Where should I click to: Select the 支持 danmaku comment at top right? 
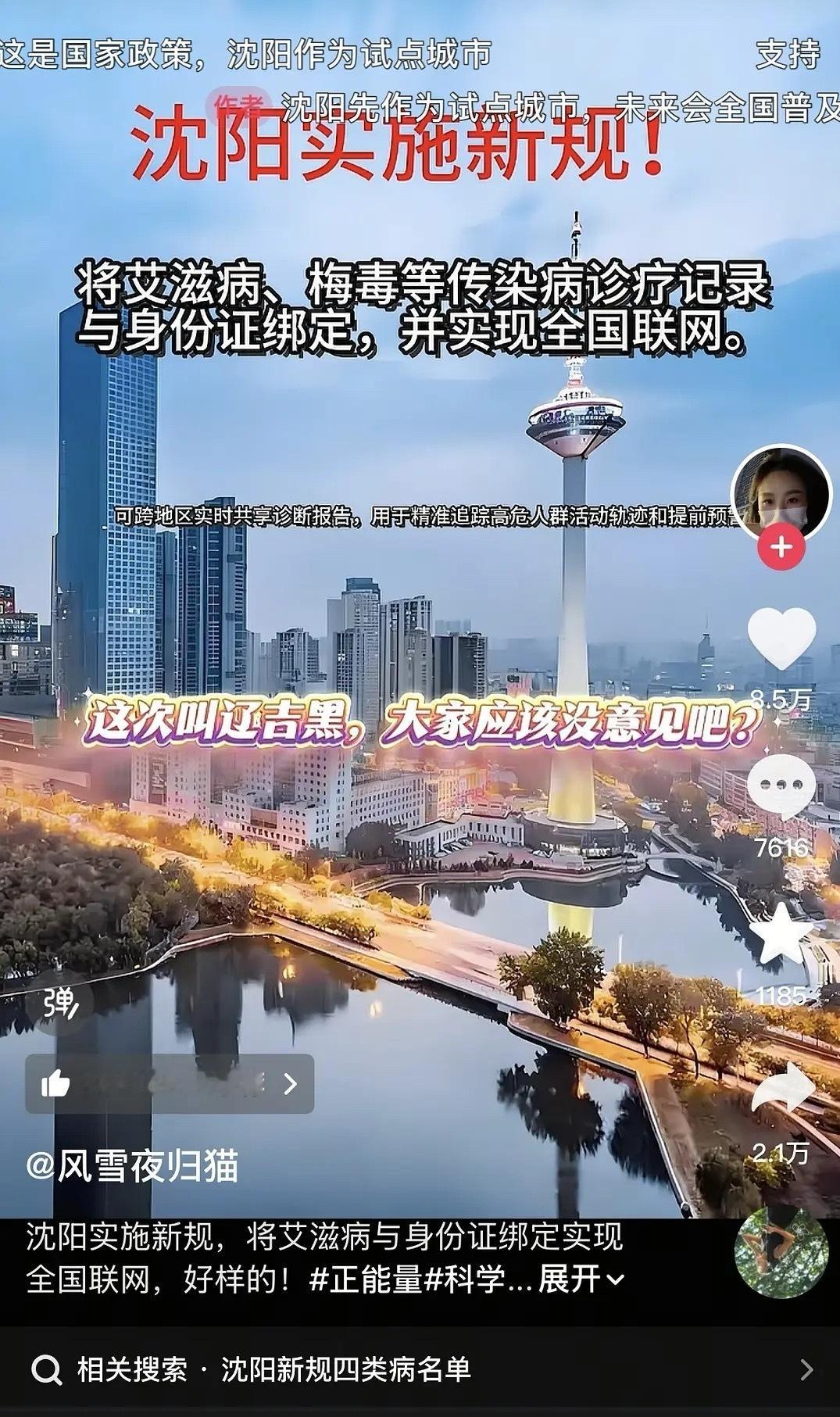(x=788, y=53)
